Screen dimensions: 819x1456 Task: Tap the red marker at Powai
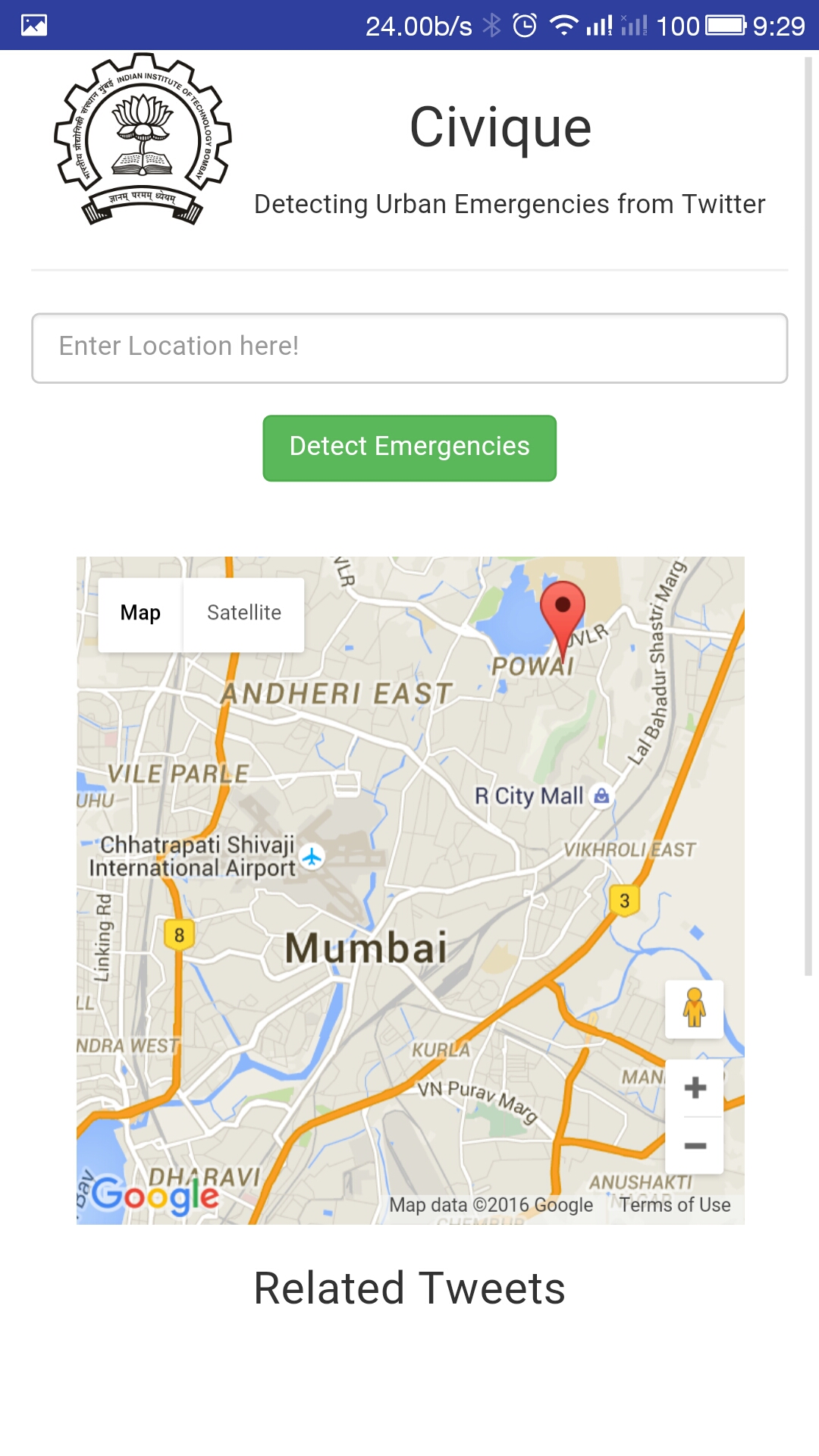(563, 610)
